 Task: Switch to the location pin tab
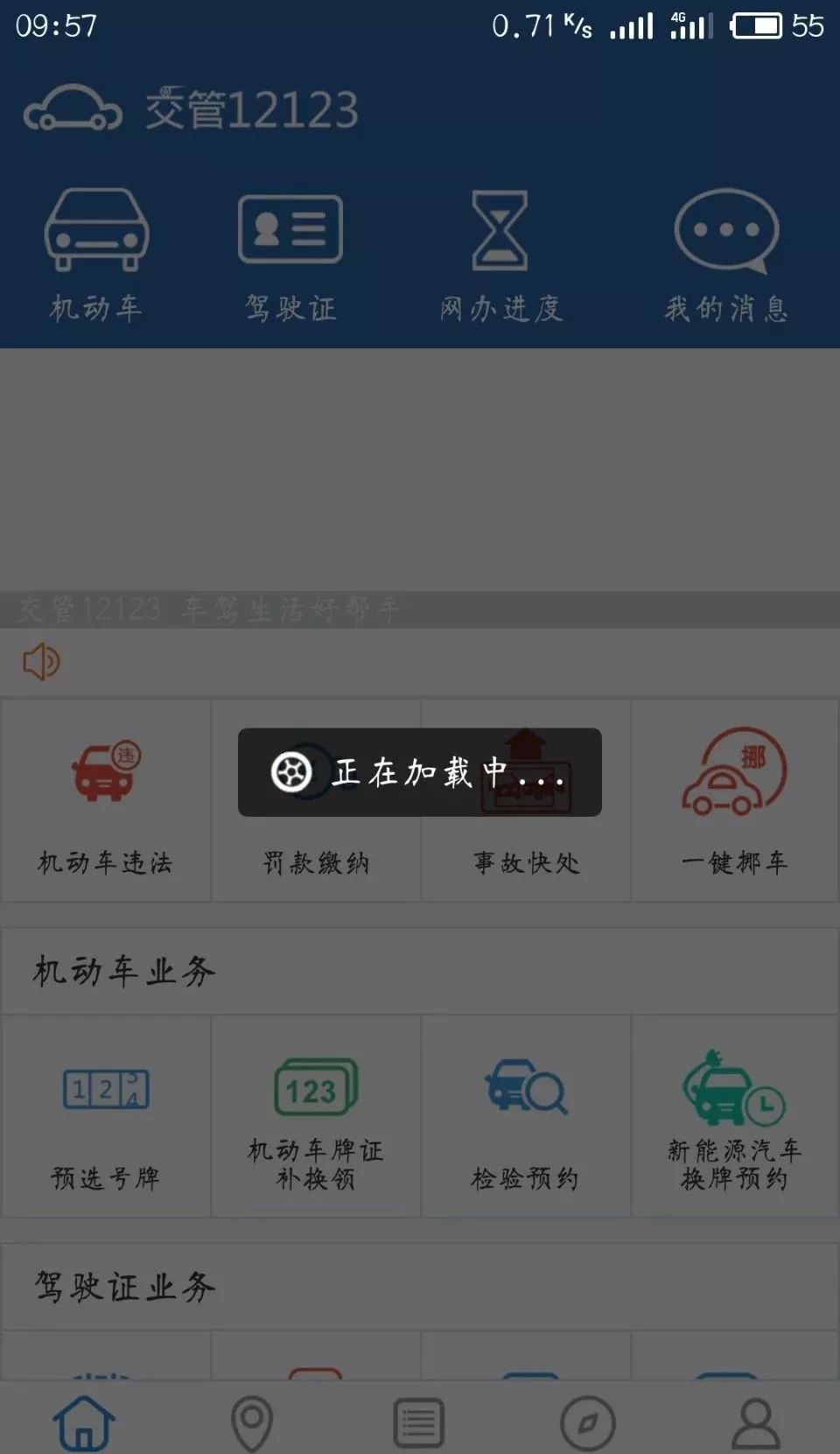click(x=252, y=1422)
